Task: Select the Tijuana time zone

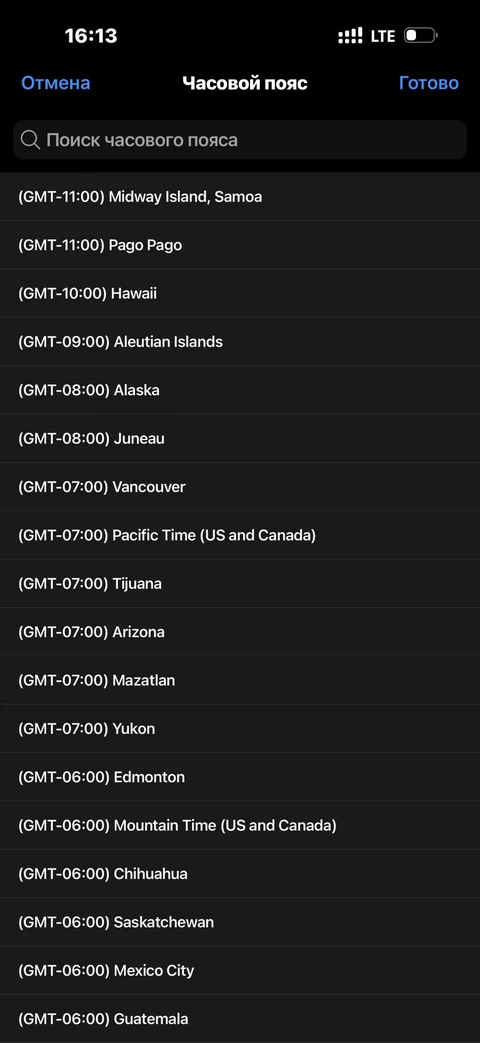Action: point(240,583)
